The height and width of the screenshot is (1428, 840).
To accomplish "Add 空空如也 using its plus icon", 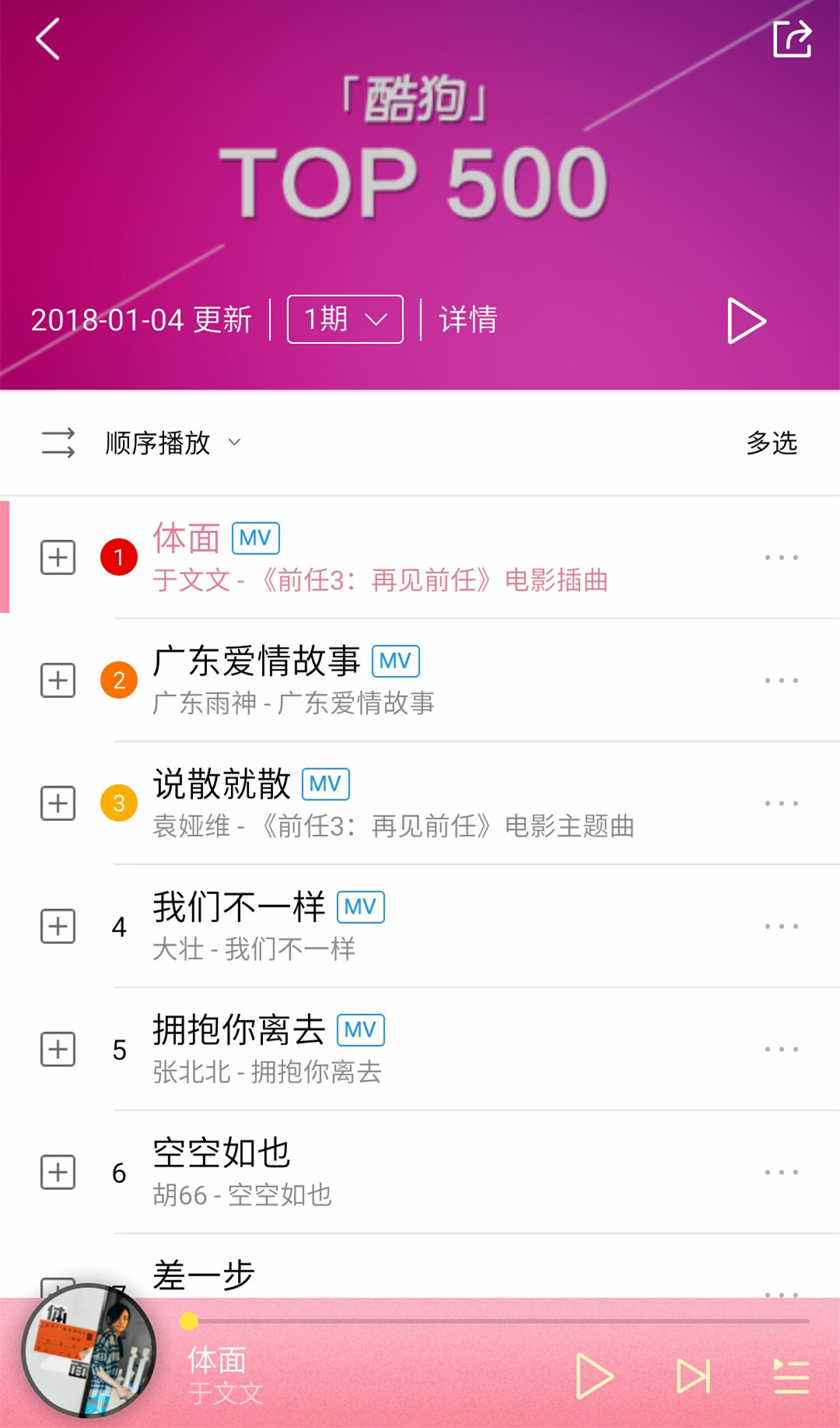I will (57, 1172).
